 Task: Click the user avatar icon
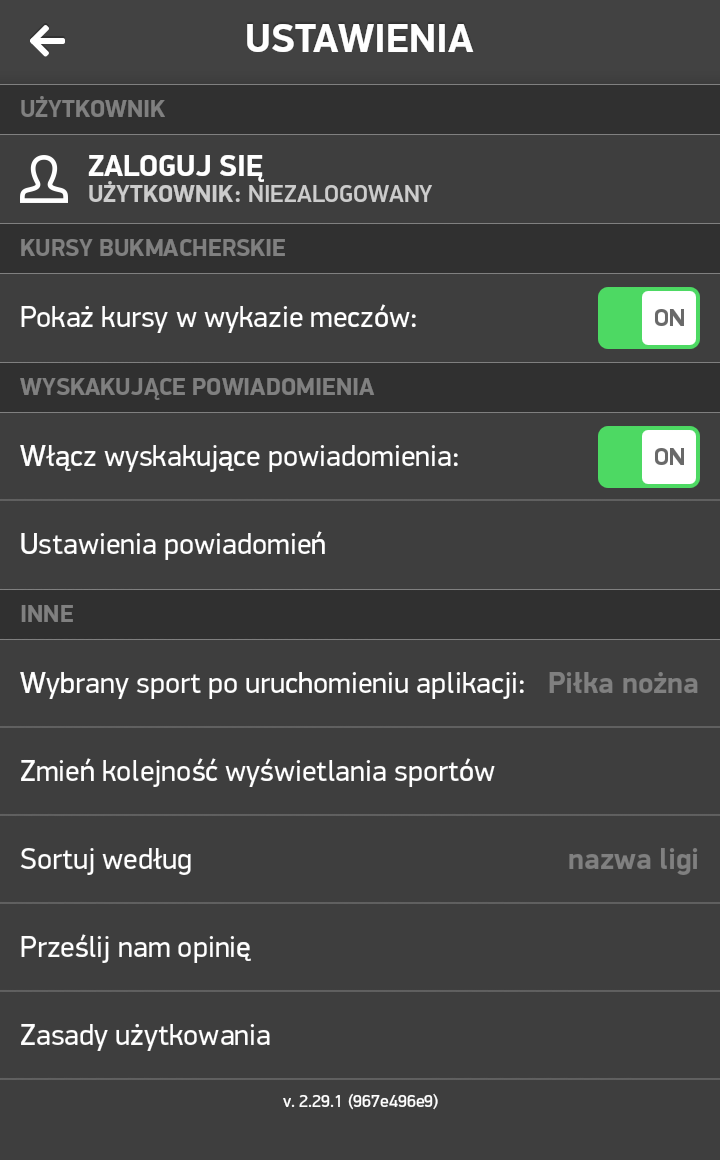tap(44, 177)
